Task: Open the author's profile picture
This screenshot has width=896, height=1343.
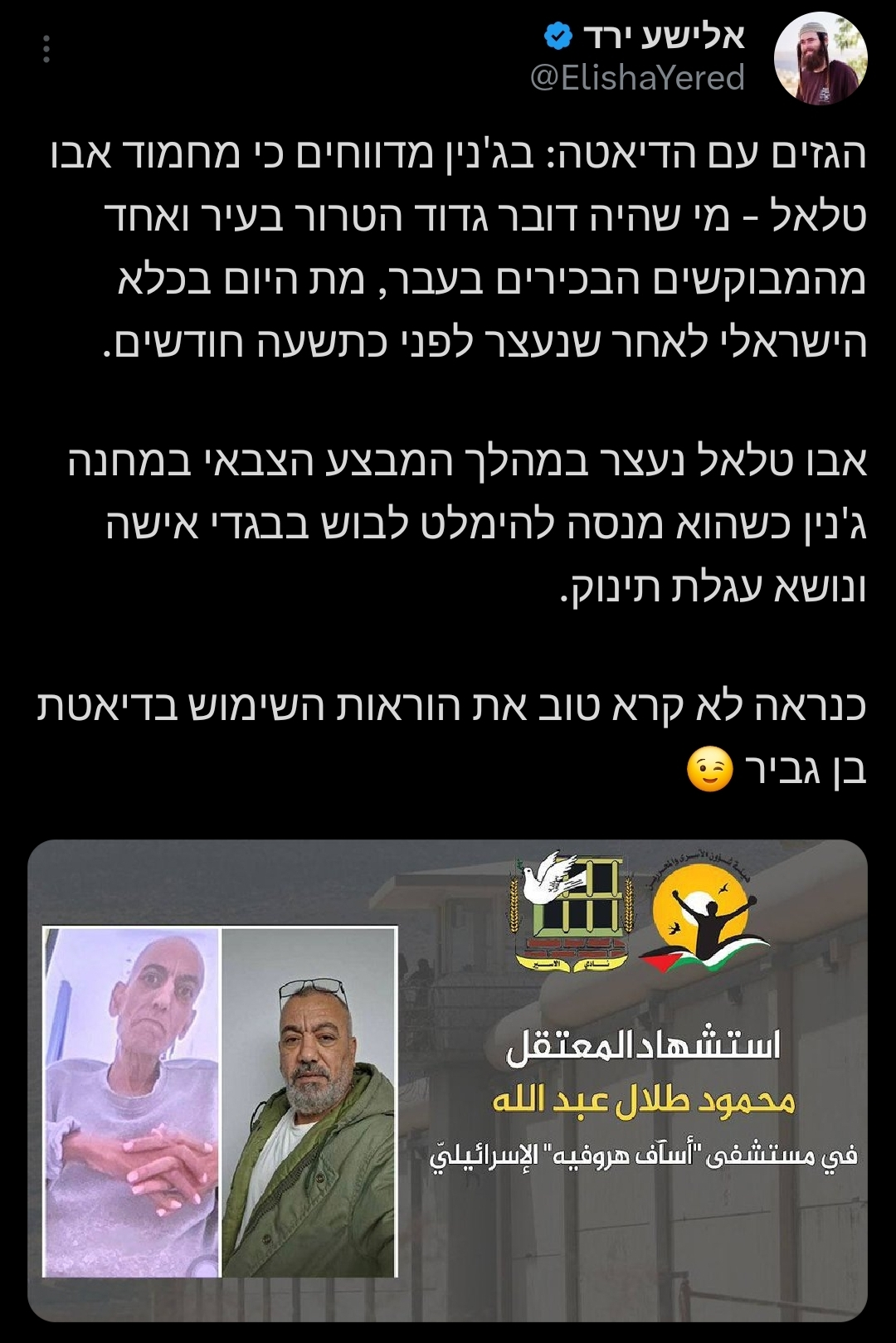Action: point(821,59)
